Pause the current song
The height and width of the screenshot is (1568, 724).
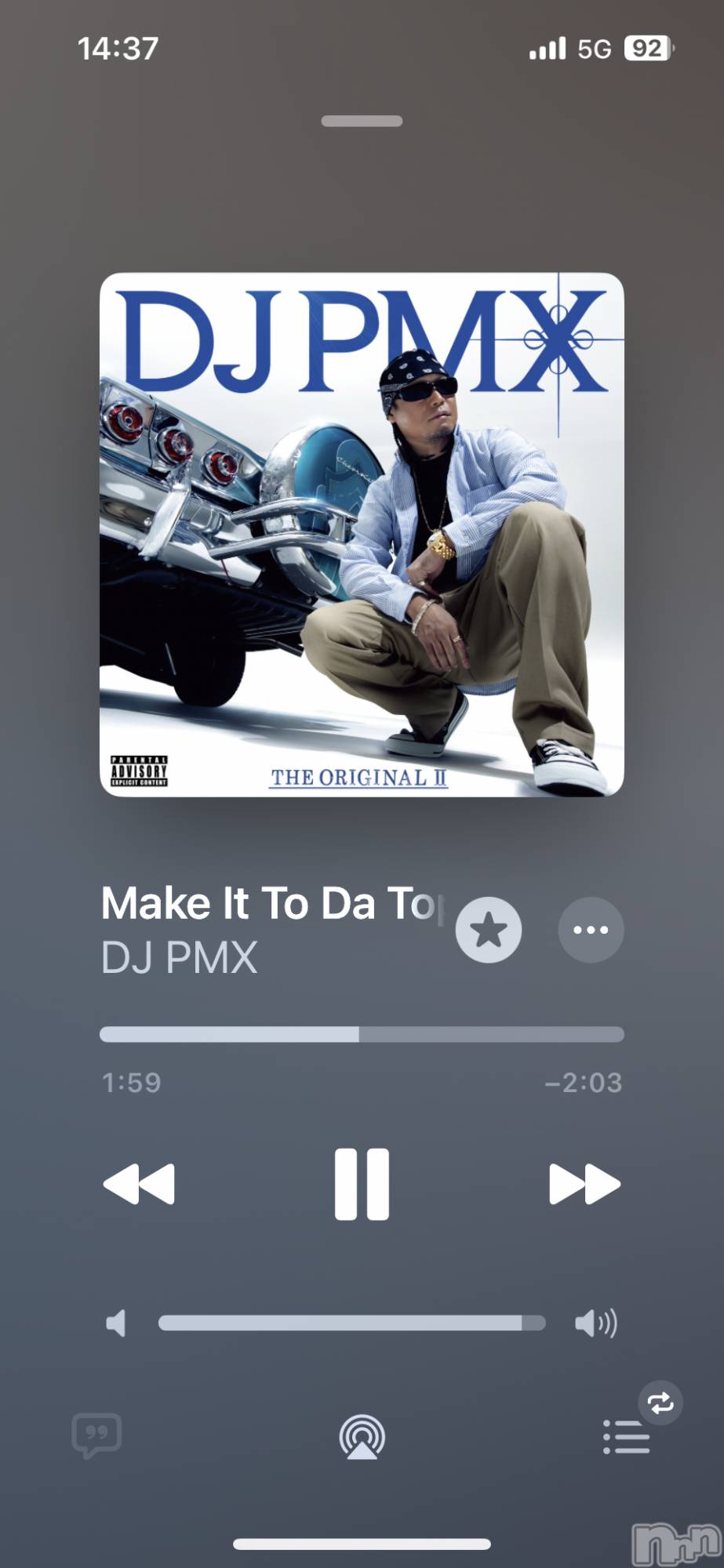(362, 1184)
